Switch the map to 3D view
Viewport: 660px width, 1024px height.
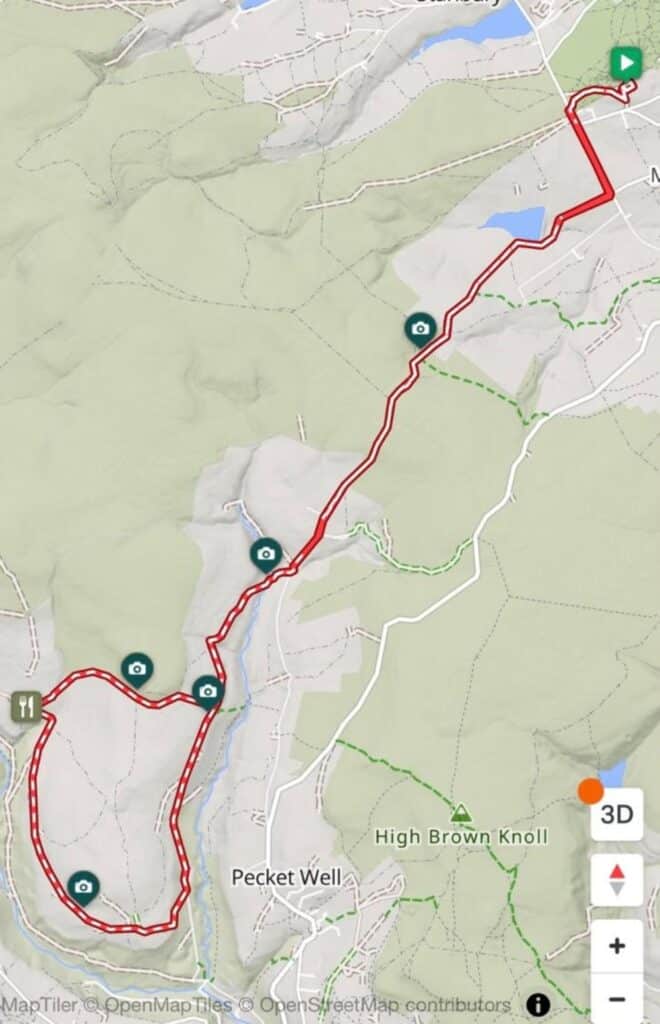[617, 814]
